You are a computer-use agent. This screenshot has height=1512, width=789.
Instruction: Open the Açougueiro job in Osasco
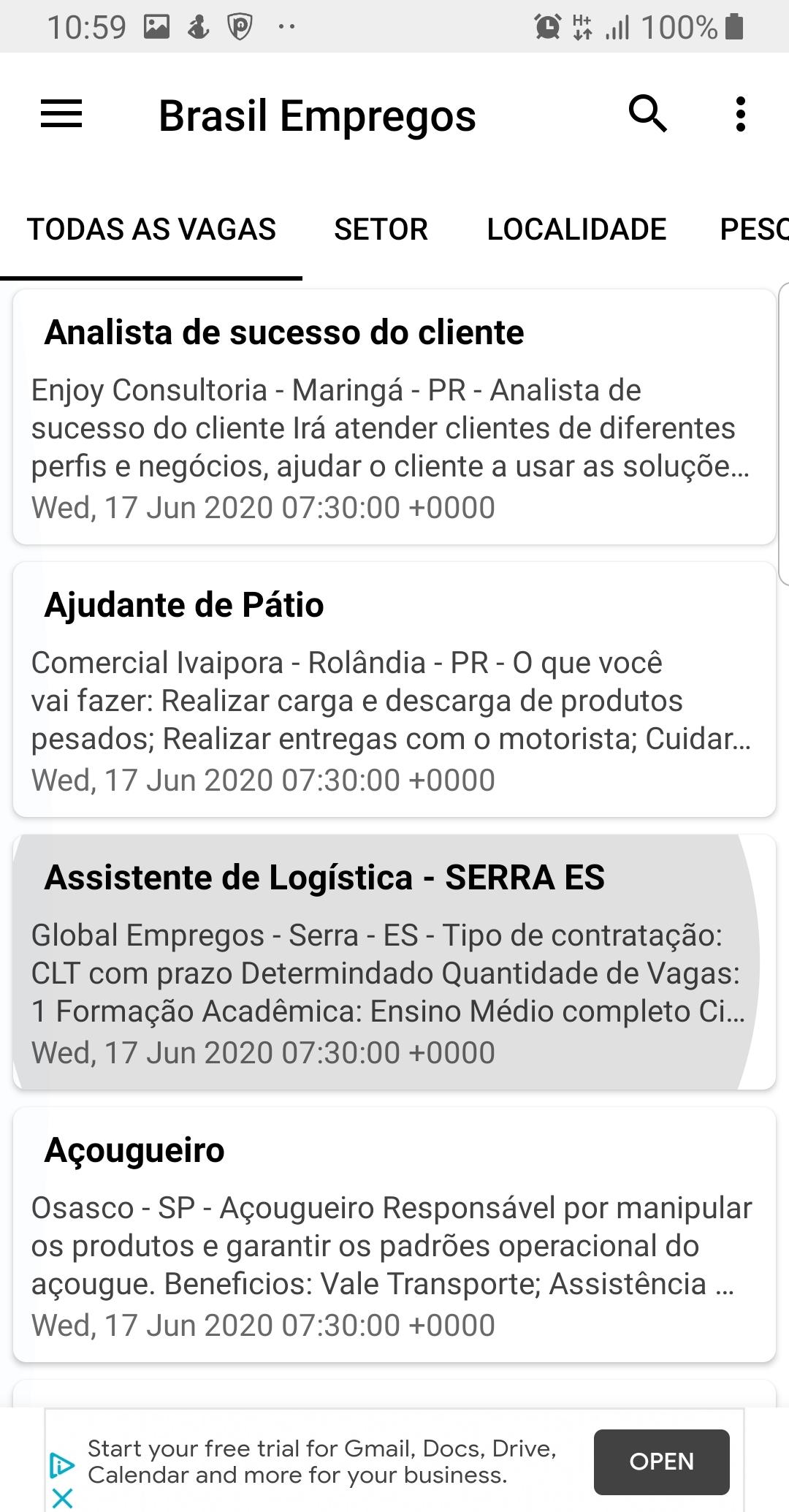click(x=394, y=1235)
